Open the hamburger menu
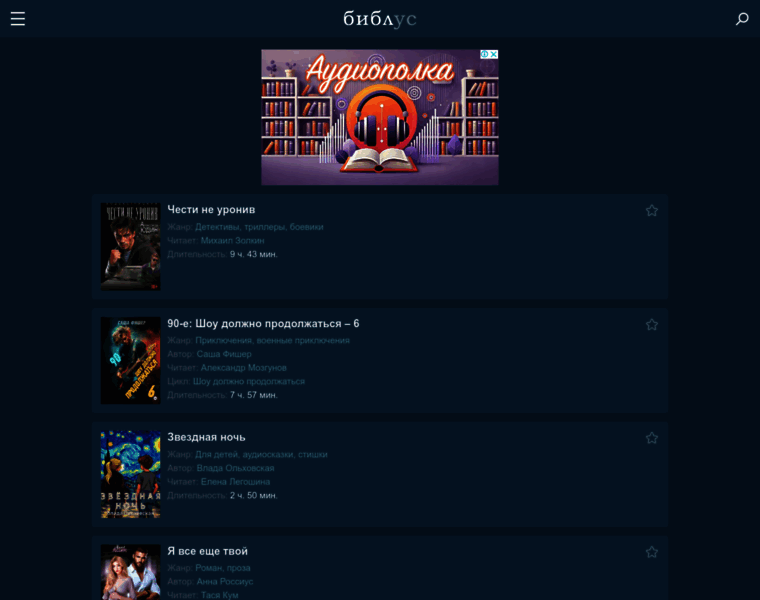This screenshot has height=600, width=760. (x=18, y=19)
